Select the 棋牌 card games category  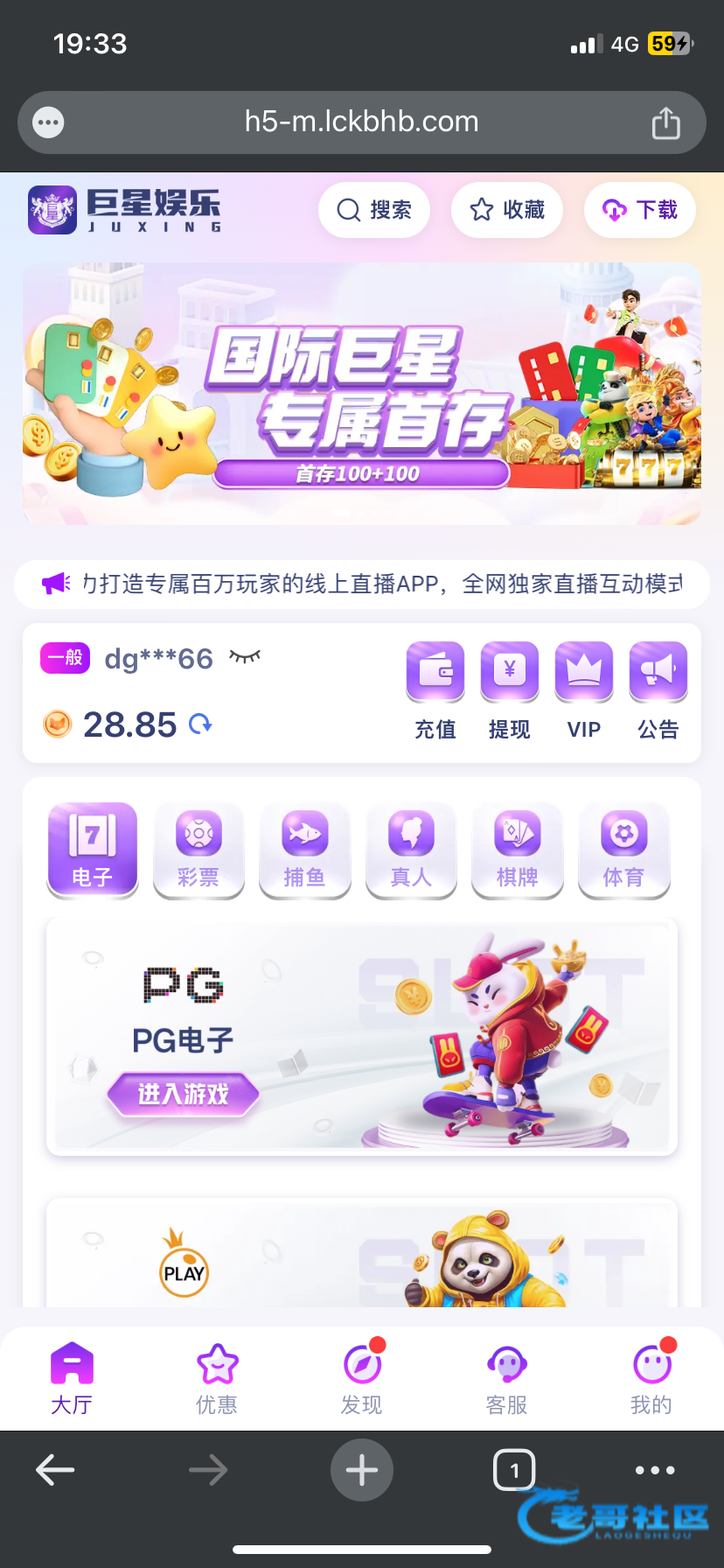point(517,849)
